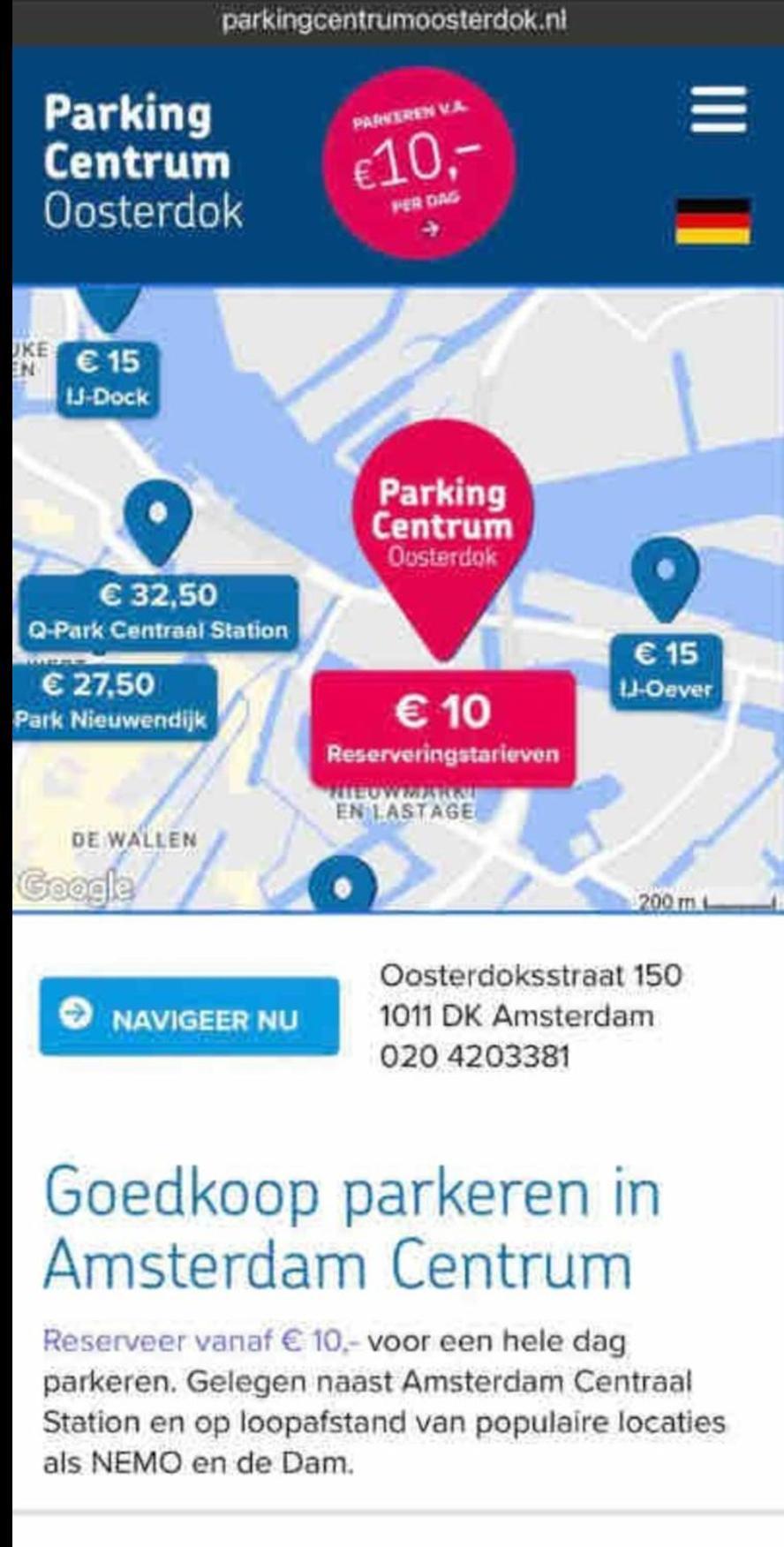Tap the browser address bar
This screenshot has width=784, height=1547.
(x=393, y=19)
